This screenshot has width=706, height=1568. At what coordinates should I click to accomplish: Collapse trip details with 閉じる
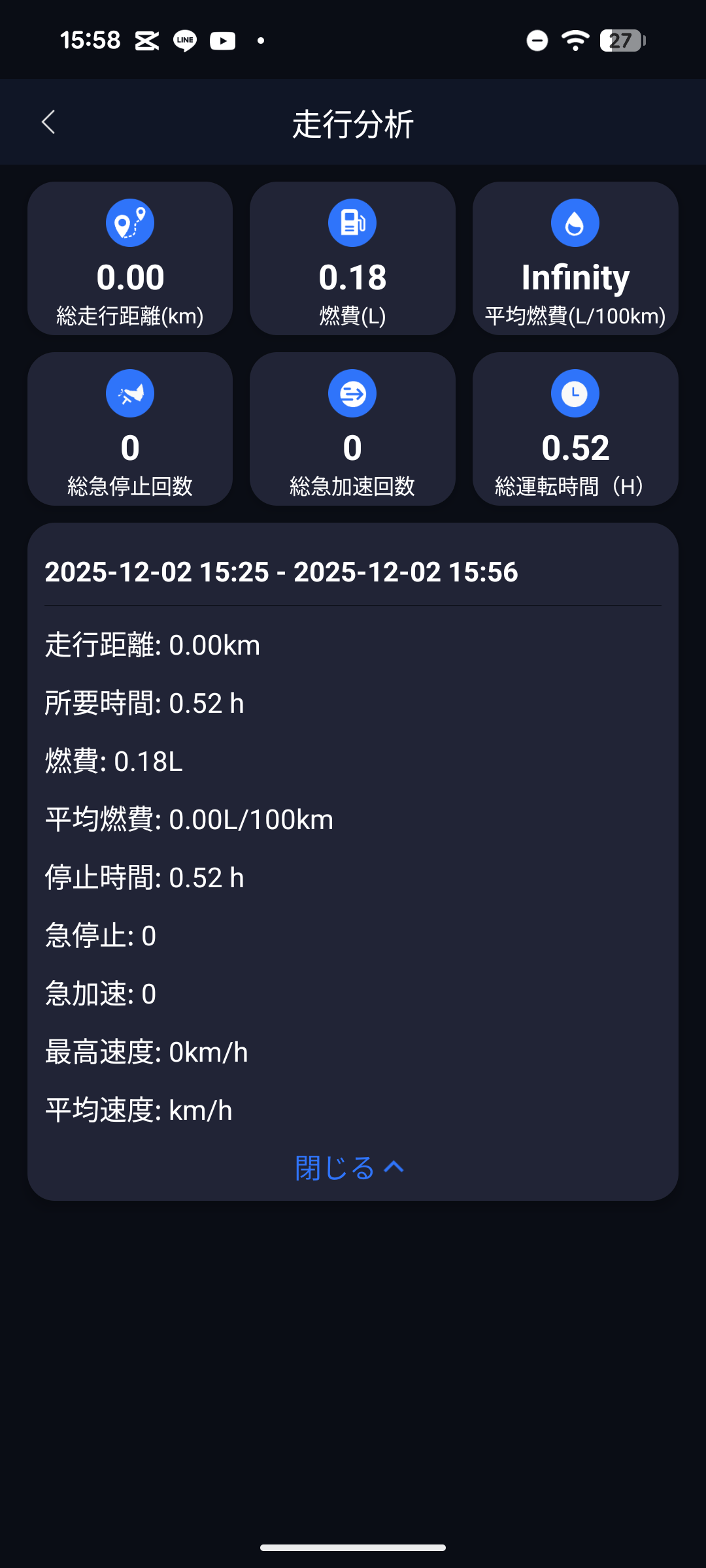pos(350,1168)
